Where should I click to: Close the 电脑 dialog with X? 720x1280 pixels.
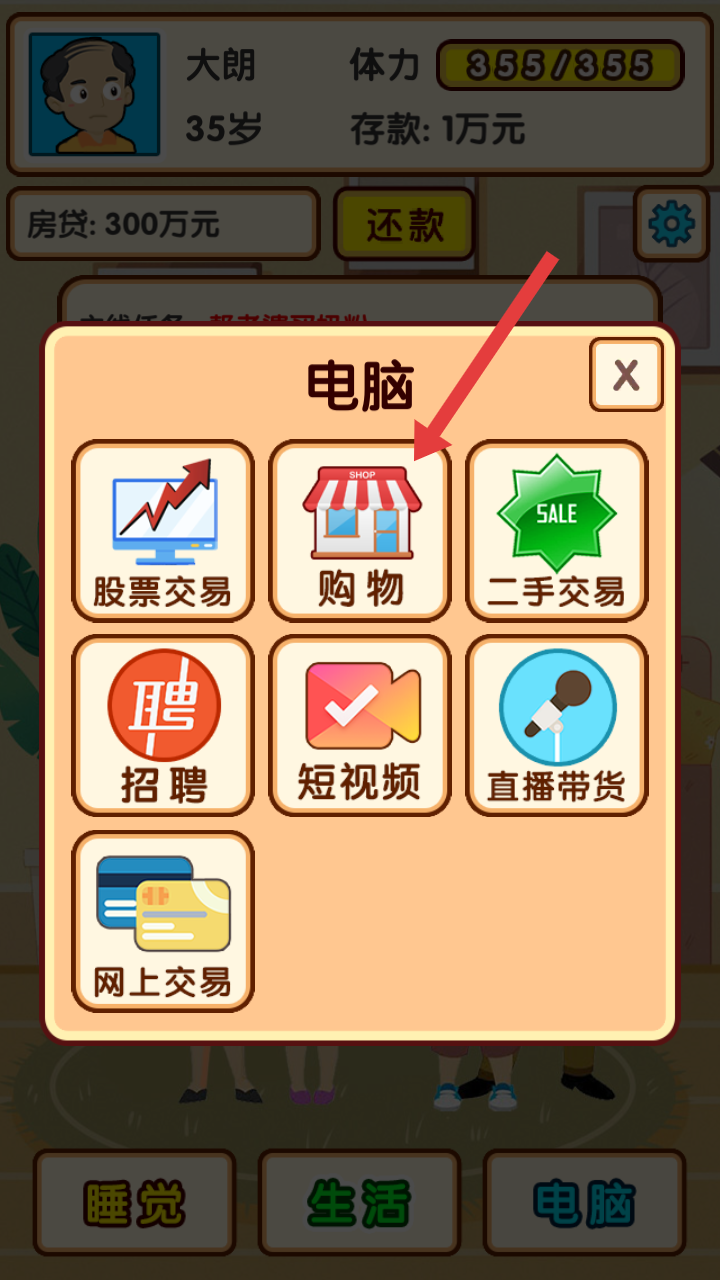[626, 375]
